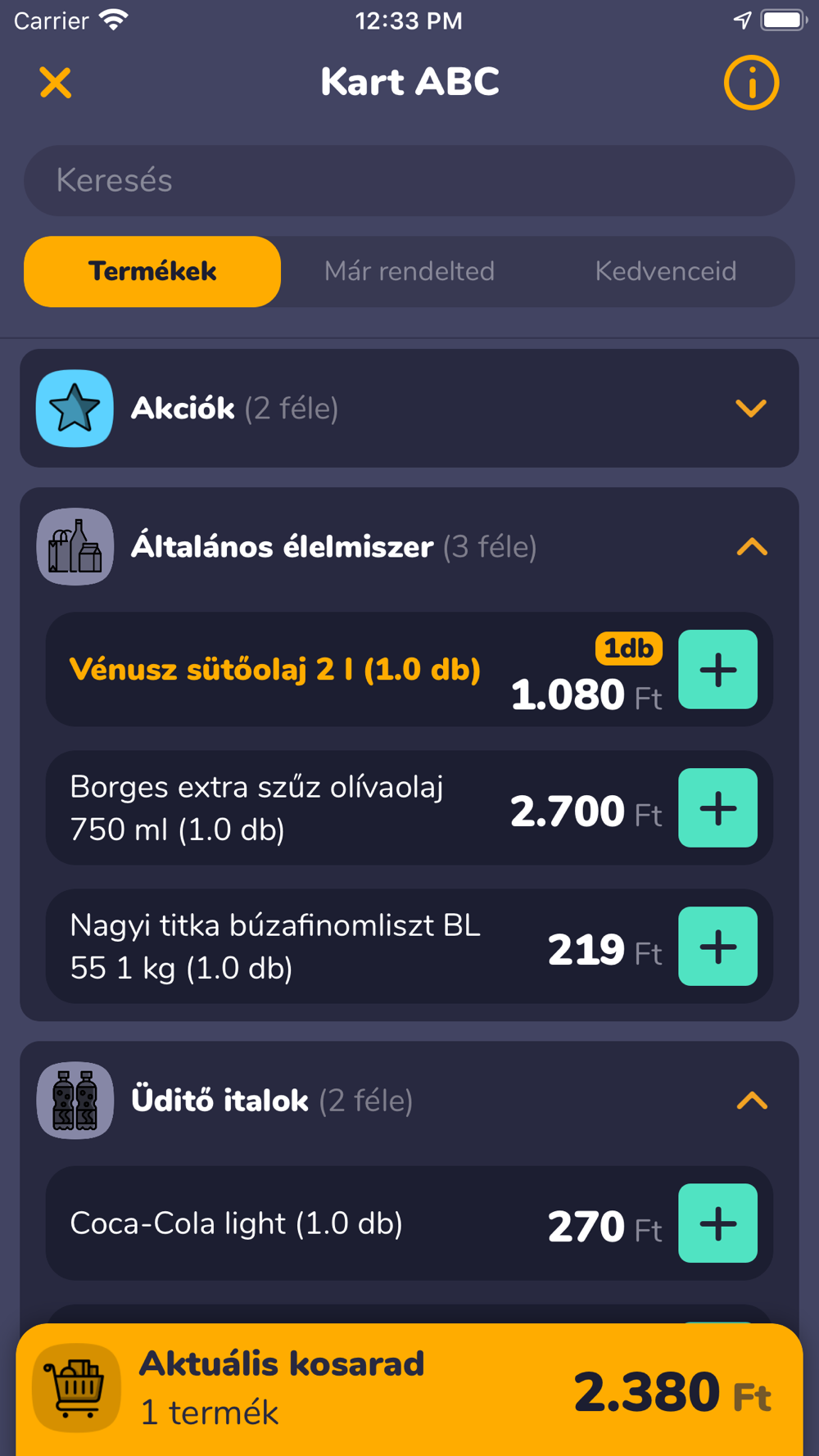
Task: Add another Vénusz sütőolaj to cart
Action: (x=718, y=670)
